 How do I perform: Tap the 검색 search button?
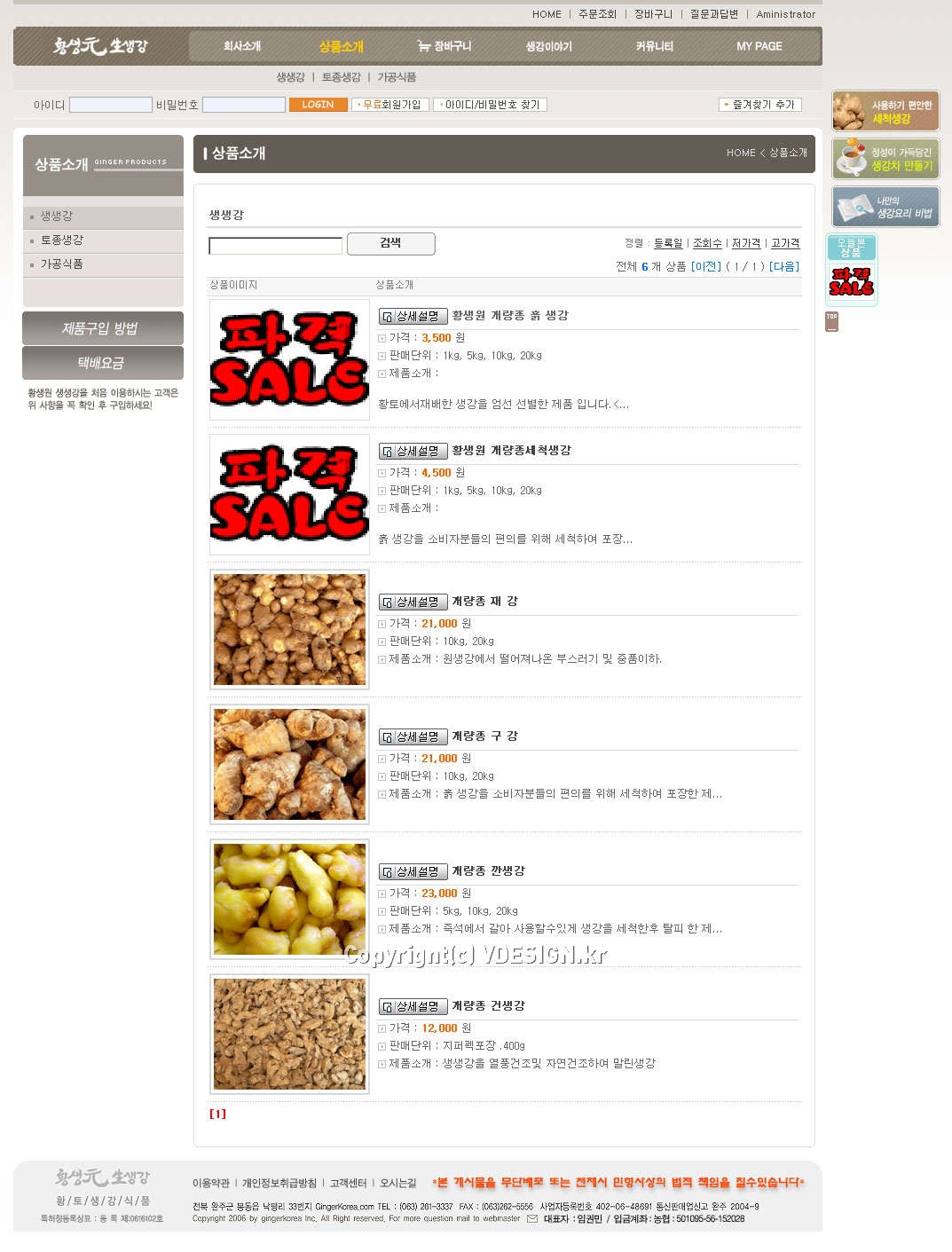tap(390, 243)
